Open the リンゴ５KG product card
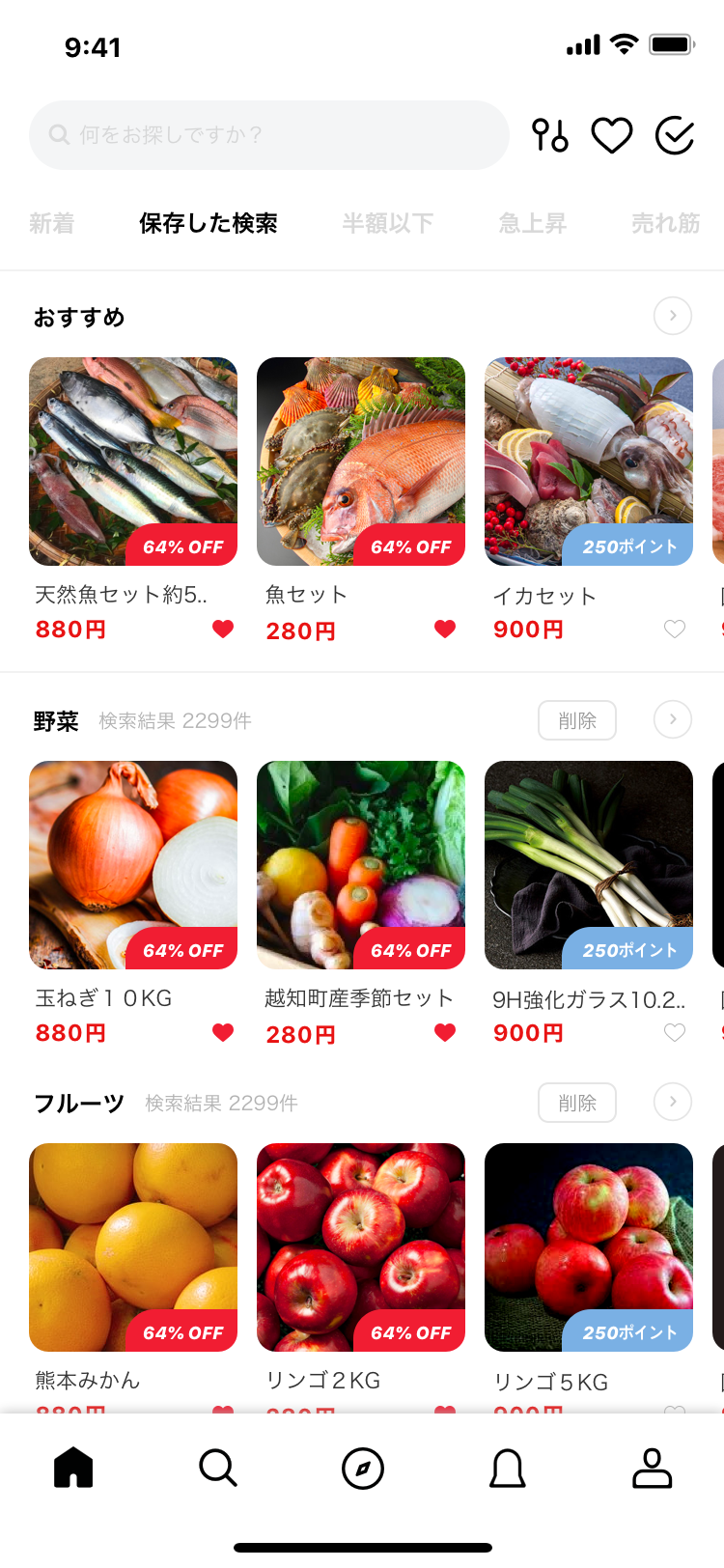This screenshot has height=1568, width=724. pyautogui.click(x=589, y=1247)
